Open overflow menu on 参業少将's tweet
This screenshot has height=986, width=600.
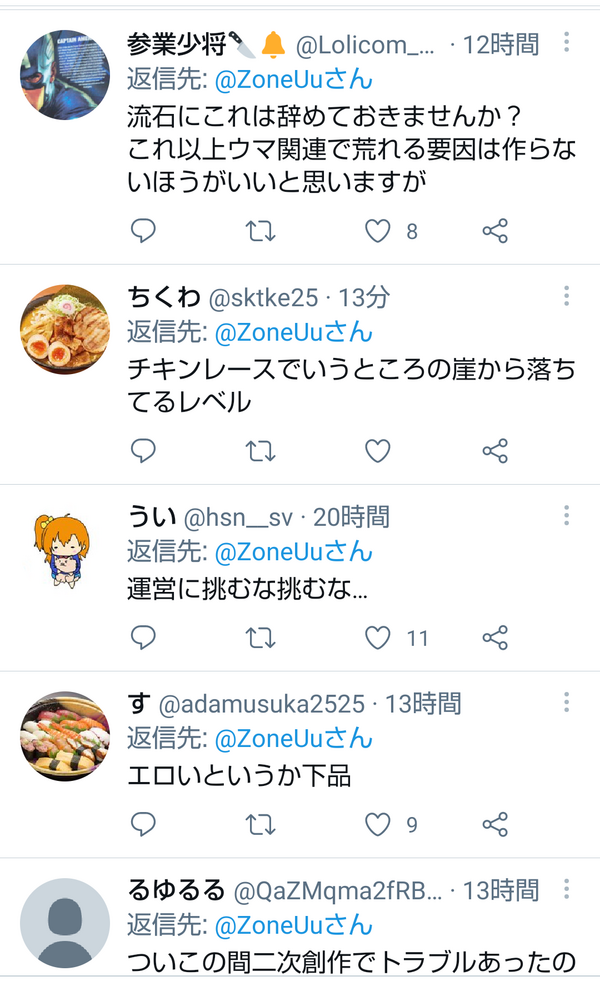point(567,42)
